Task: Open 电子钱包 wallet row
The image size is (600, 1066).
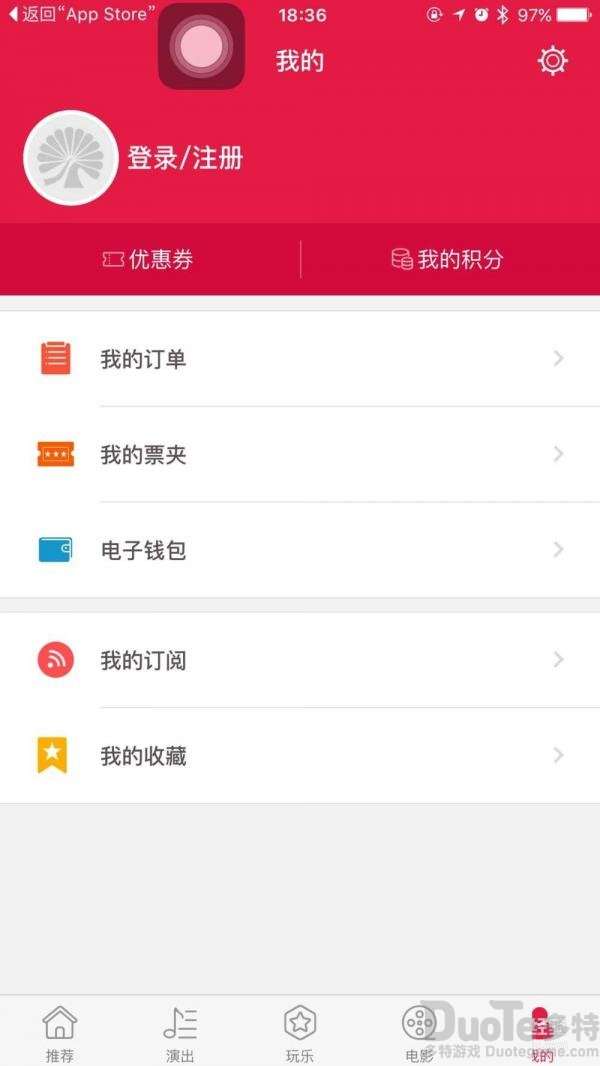Action: tap(300, 550)
